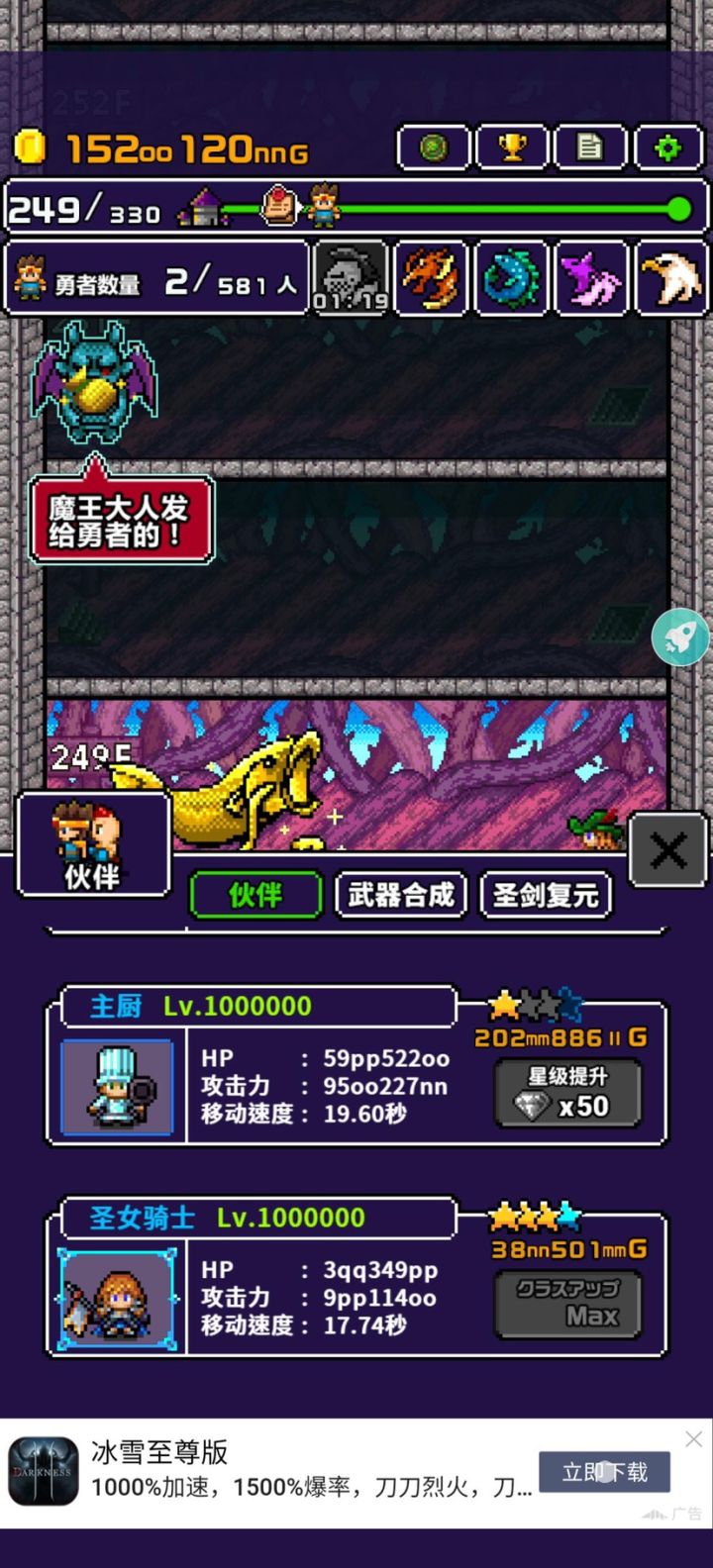Image resolution: width=713 pixels, height=1568 pixels.
Task: Select the blue sea serpent icon
Action: (x=511, y=278)
